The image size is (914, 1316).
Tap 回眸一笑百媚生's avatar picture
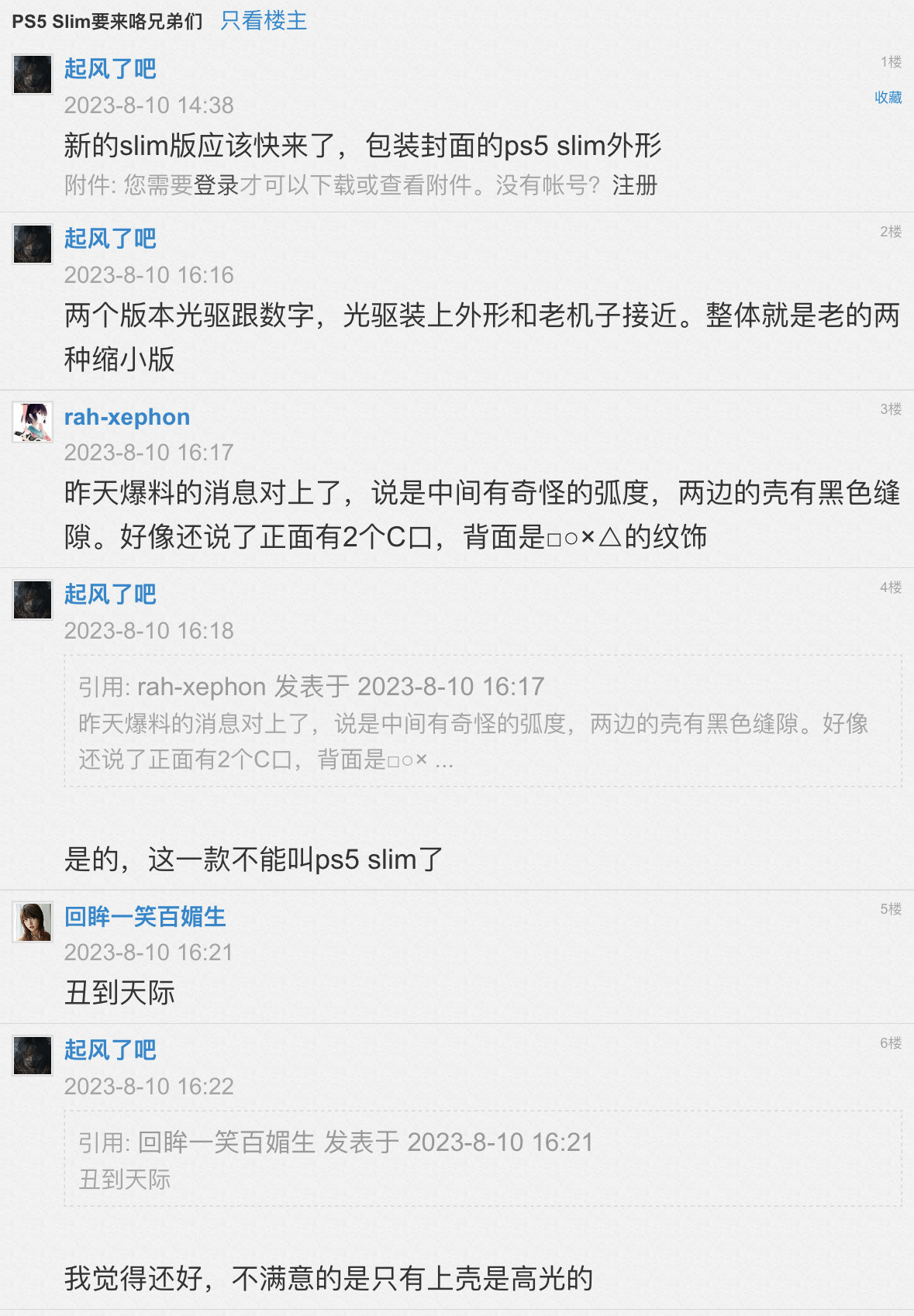coord(33,922)
